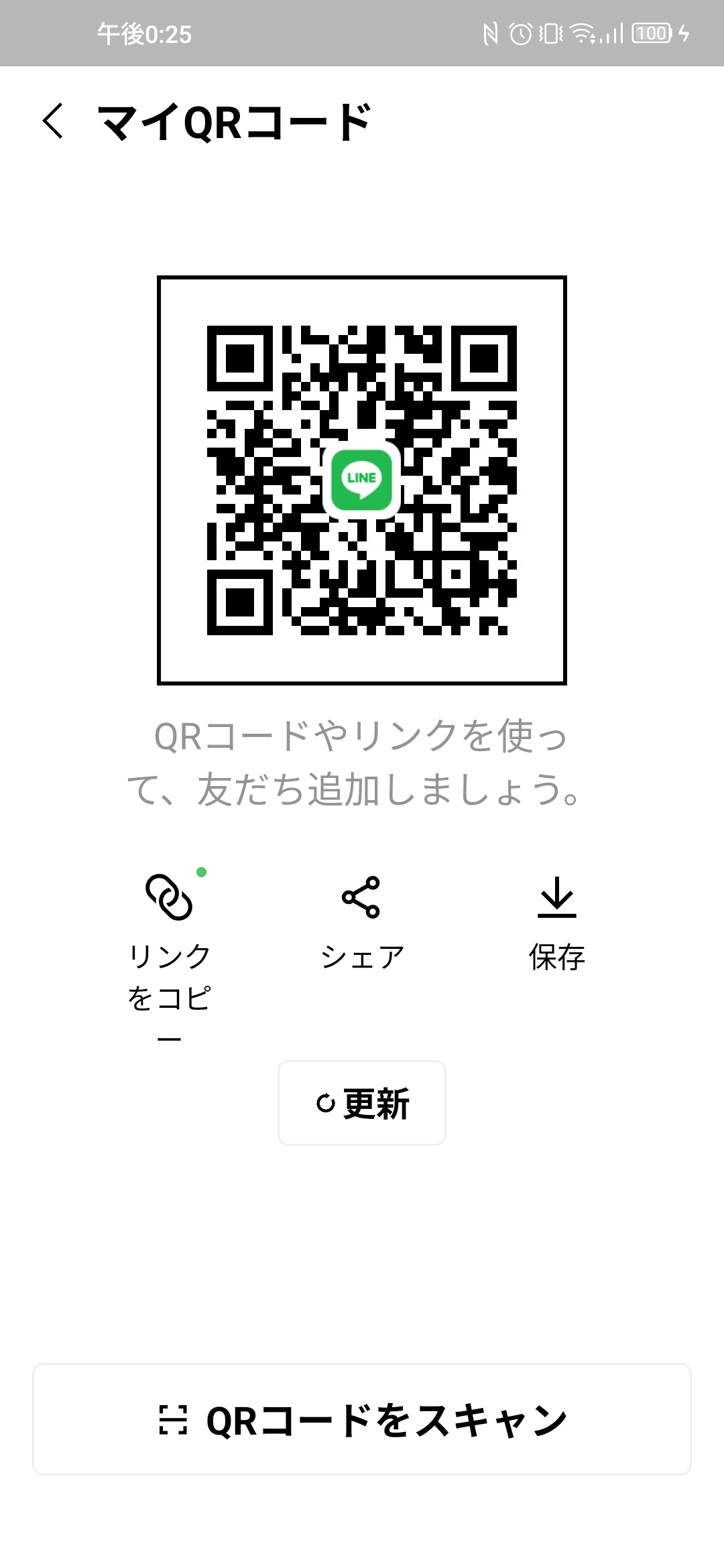The height and width of the screenshot is (1568, 724).
Task: Open QRコードをスキャン scanner
Action: pyautogui.click(x=362, y=1419)
